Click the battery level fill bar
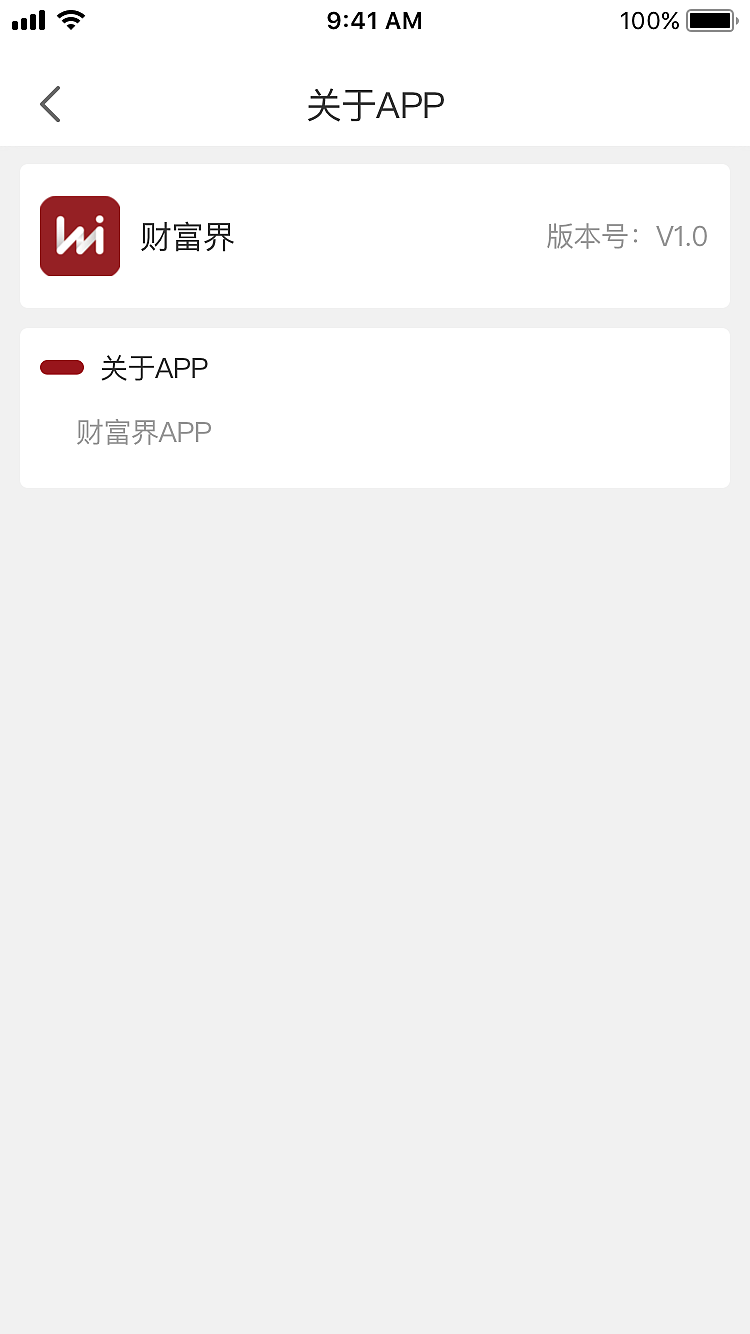The width and height of the screenshot is (750, 1334). tap(708, 19)
